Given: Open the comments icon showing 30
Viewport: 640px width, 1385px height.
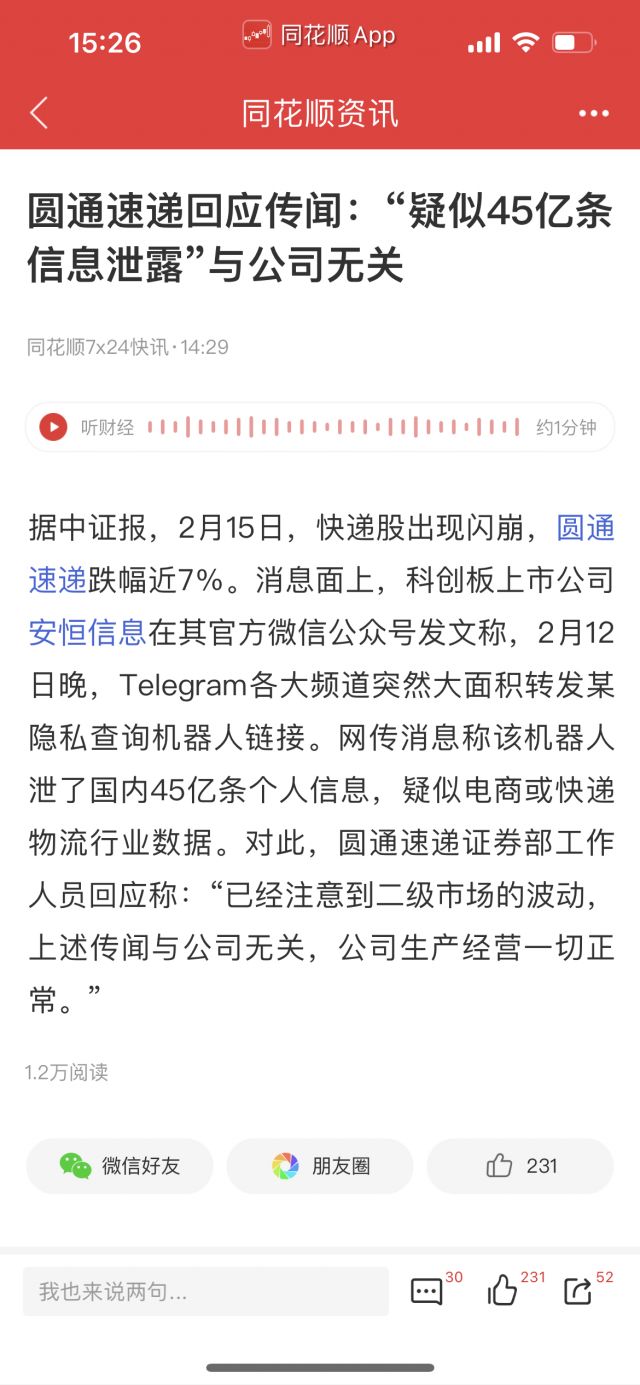Looking at the screenshot, I should pyautogui.click(x=428, y=1291).
